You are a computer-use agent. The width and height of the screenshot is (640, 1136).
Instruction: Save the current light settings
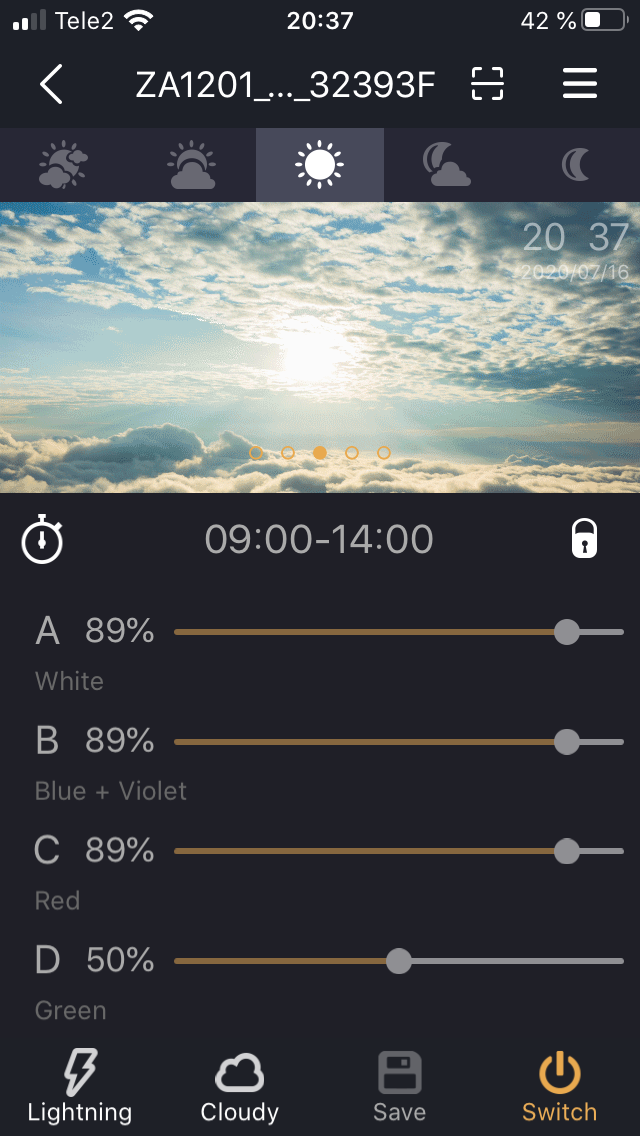399,1085
